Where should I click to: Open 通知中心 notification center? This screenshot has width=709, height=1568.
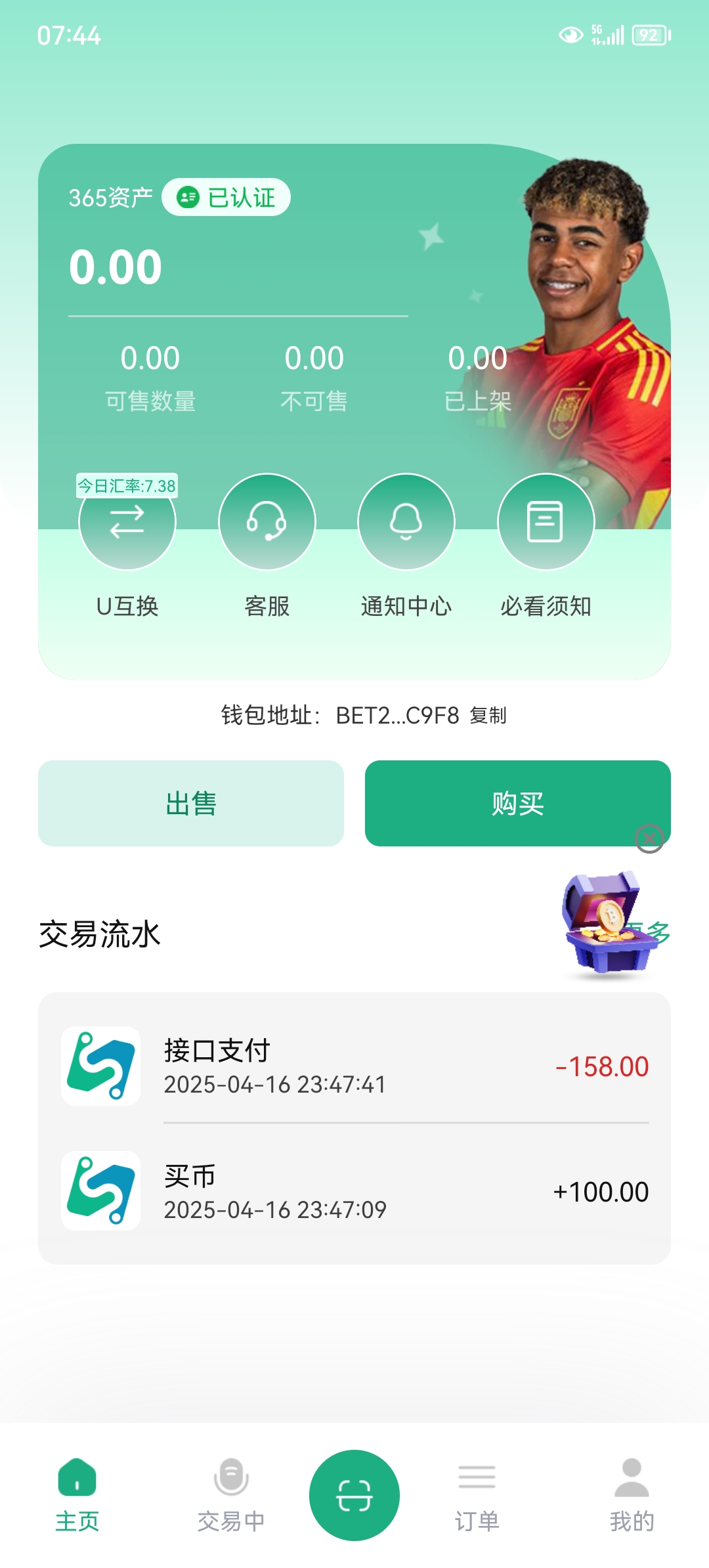(406, 523)
